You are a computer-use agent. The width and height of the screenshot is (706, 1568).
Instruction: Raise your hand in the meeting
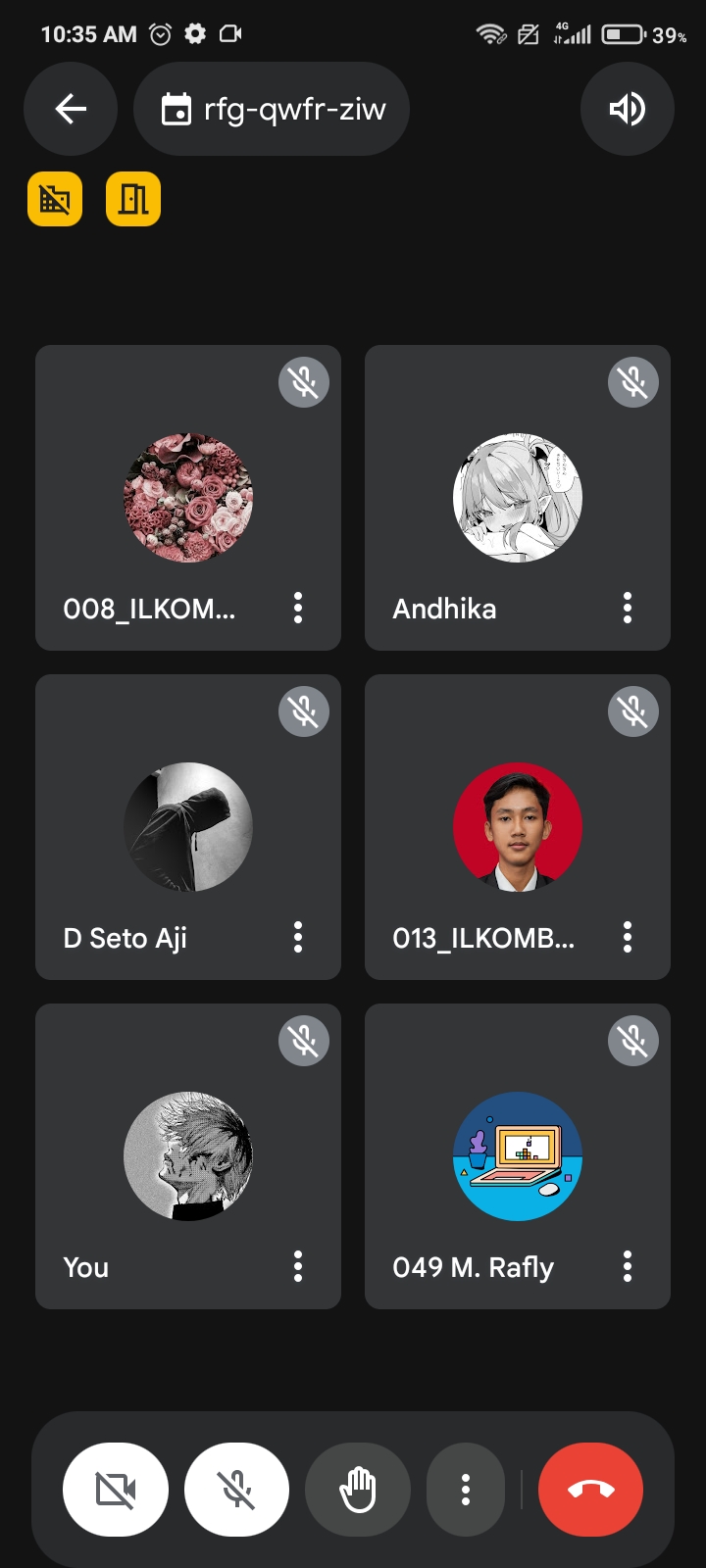click(358, 1490)
